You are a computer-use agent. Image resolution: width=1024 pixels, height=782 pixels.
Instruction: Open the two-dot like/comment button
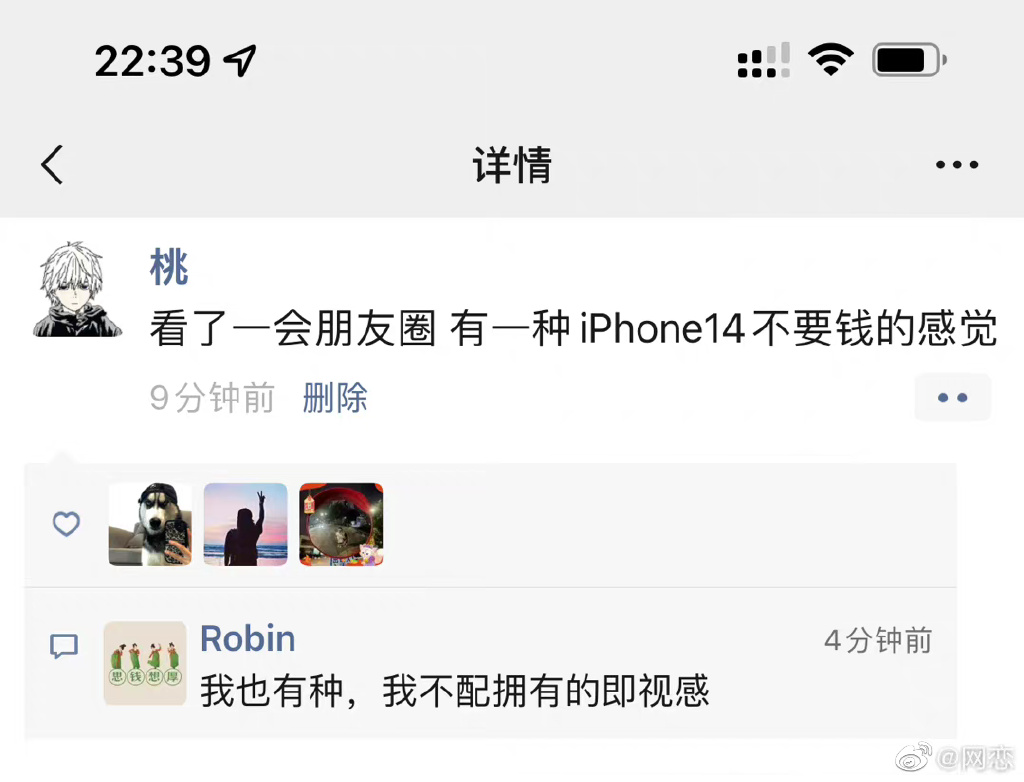point(952,398)
